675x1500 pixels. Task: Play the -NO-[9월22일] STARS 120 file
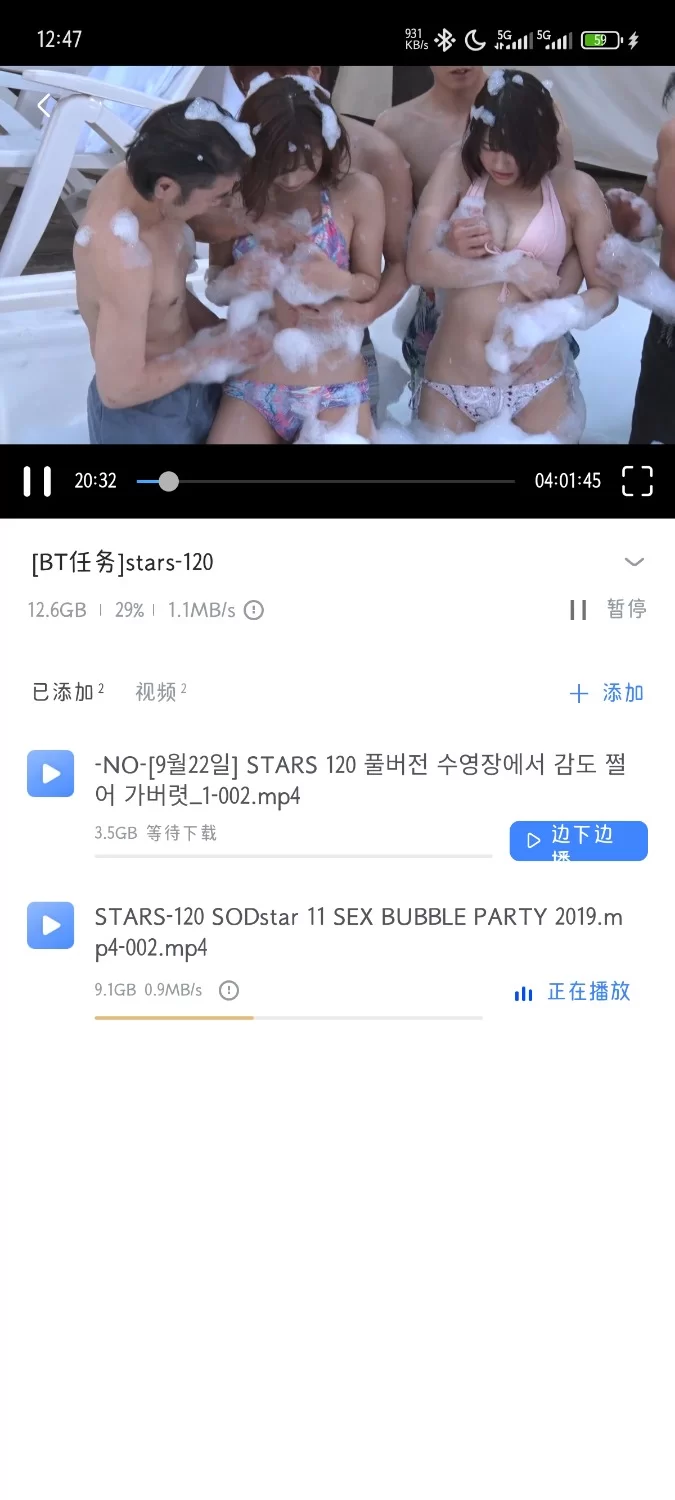coord(51,773)
